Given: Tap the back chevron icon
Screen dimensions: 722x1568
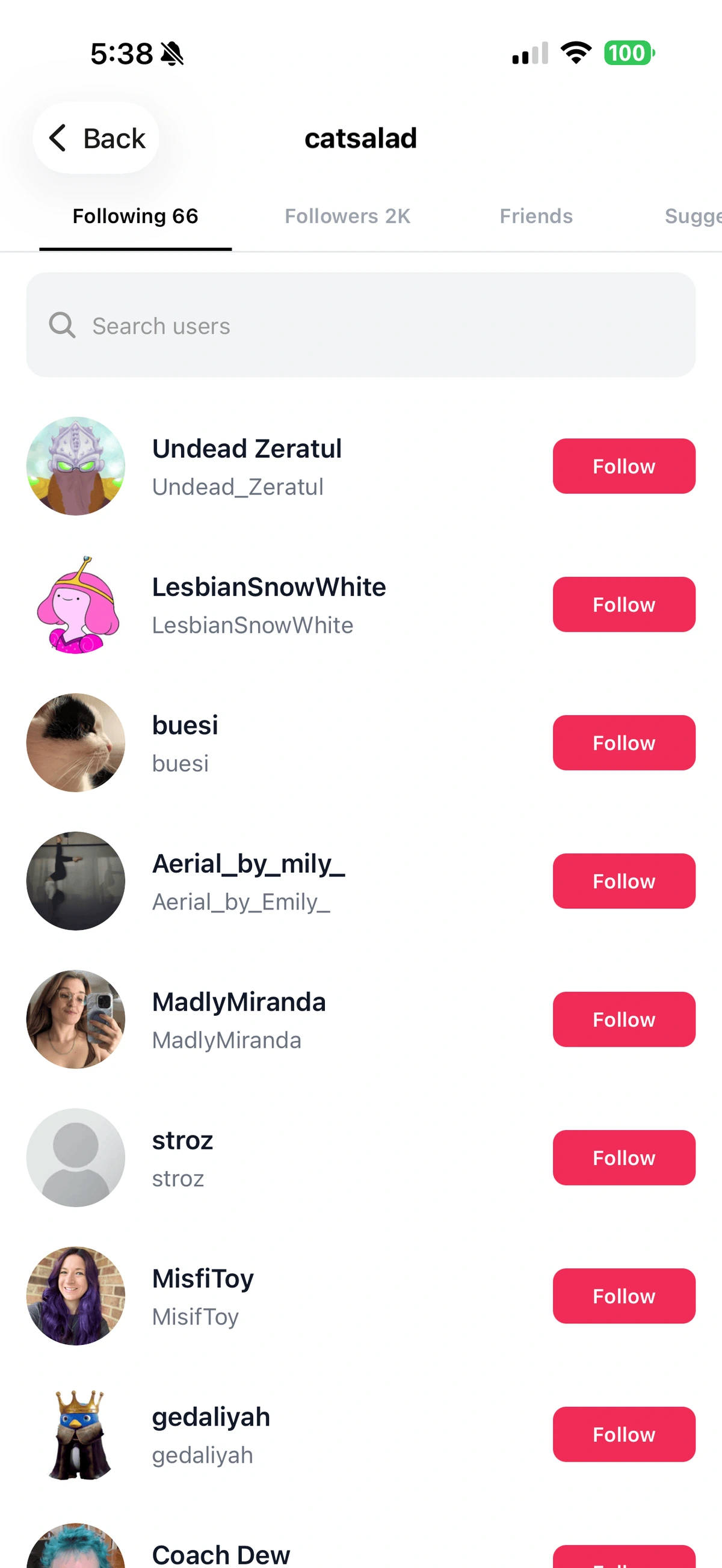Looking at the screenshot, I should pyautogui.click(x=57, y=138).
